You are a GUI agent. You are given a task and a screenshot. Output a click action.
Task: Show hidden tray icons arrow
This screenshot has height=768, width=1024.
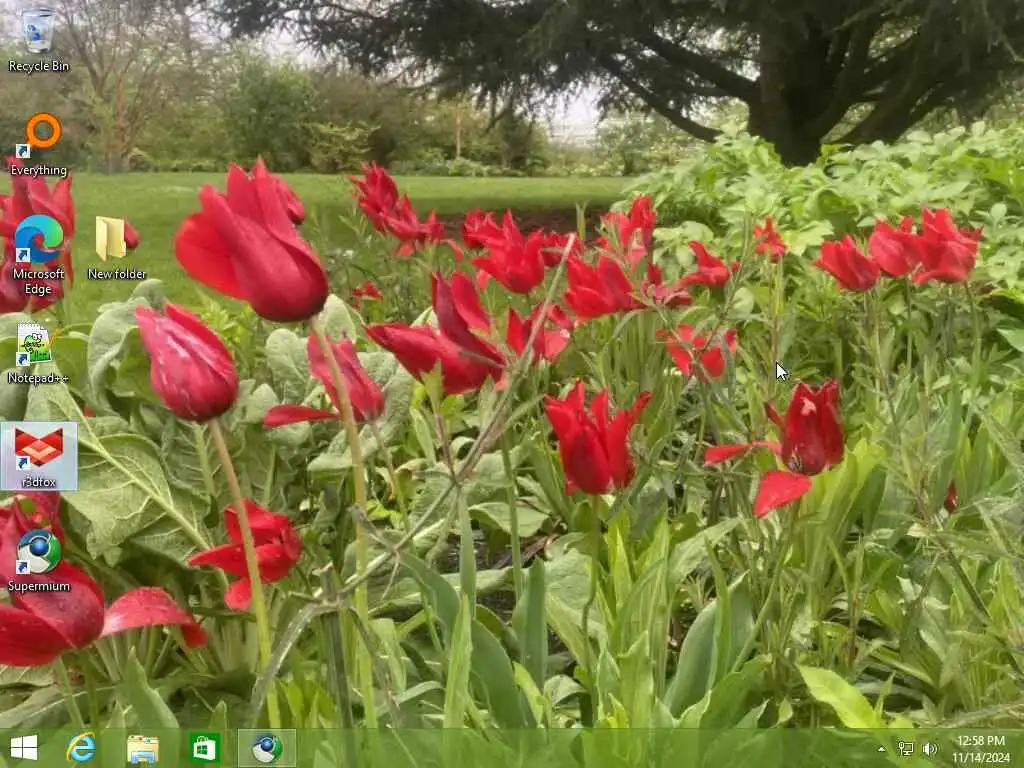(881, 749)
